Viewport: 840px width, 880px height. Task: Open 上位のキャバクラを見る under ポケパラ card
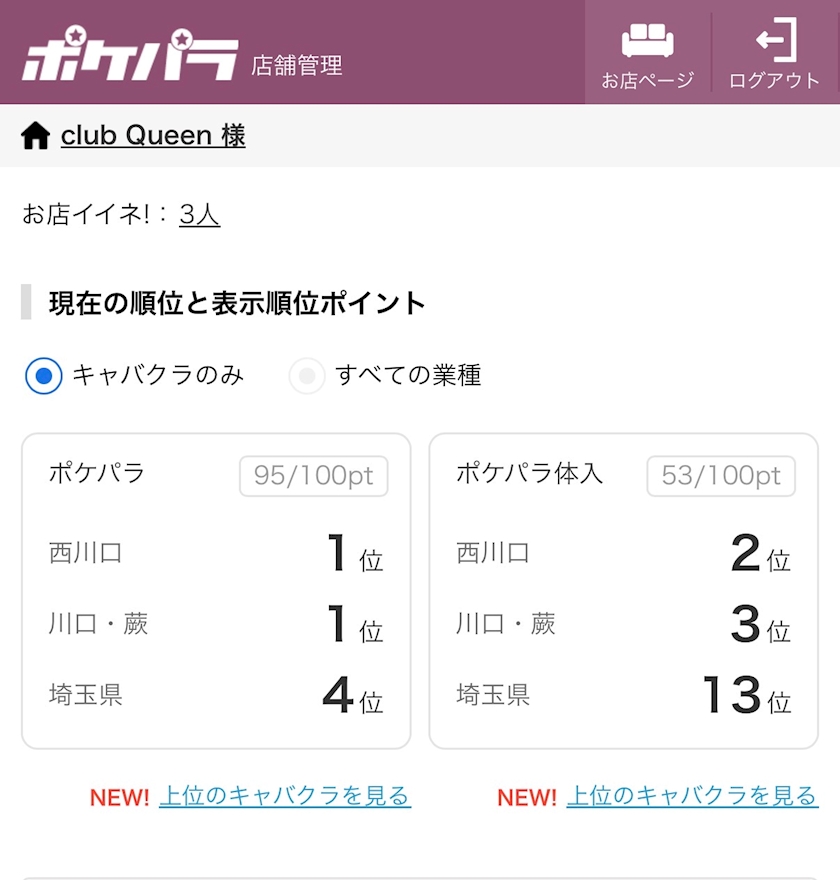(285, 796)
